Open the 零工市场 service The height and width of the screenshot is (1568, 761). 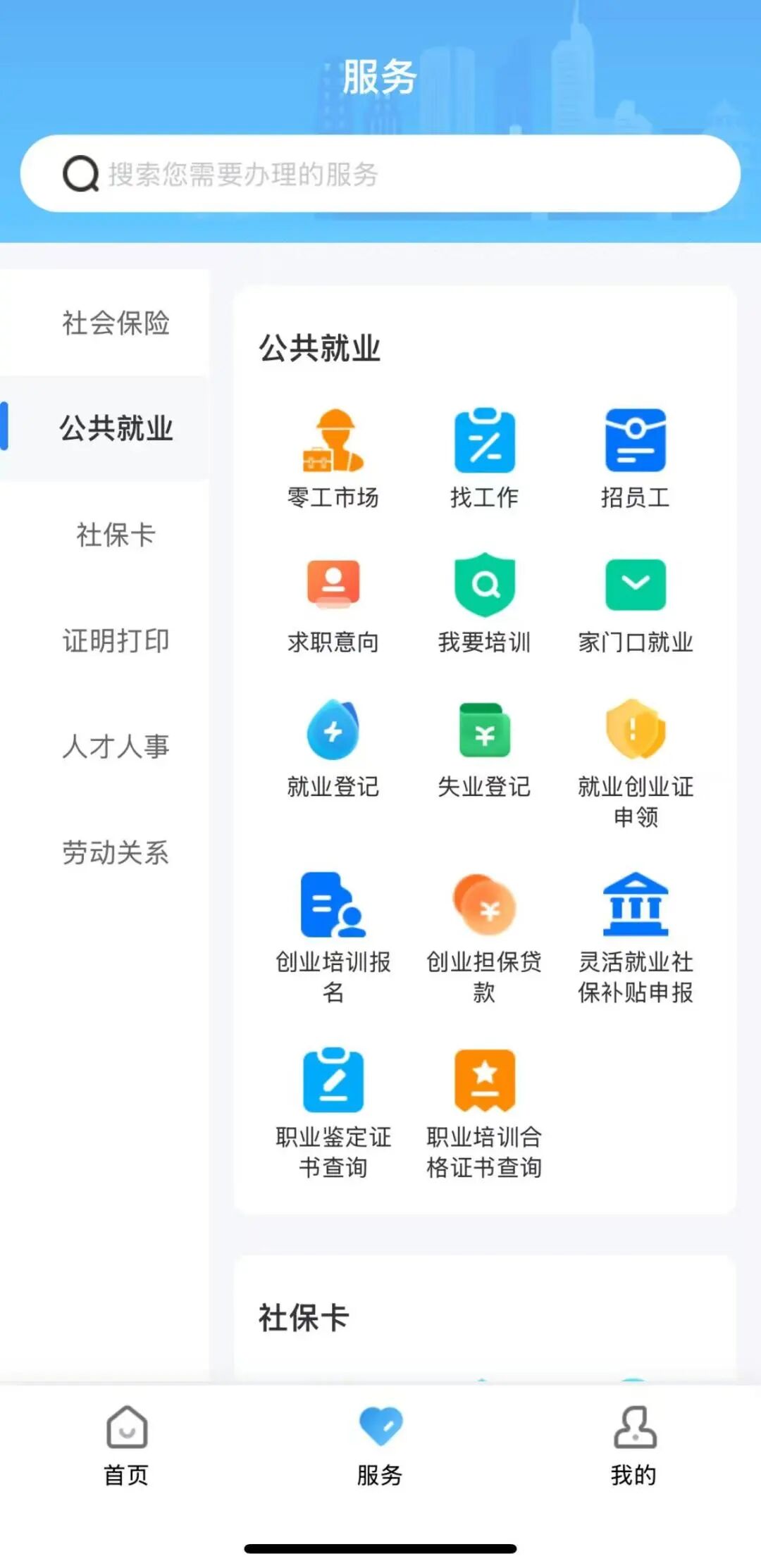pyautogui.click(x=333, y=458)
